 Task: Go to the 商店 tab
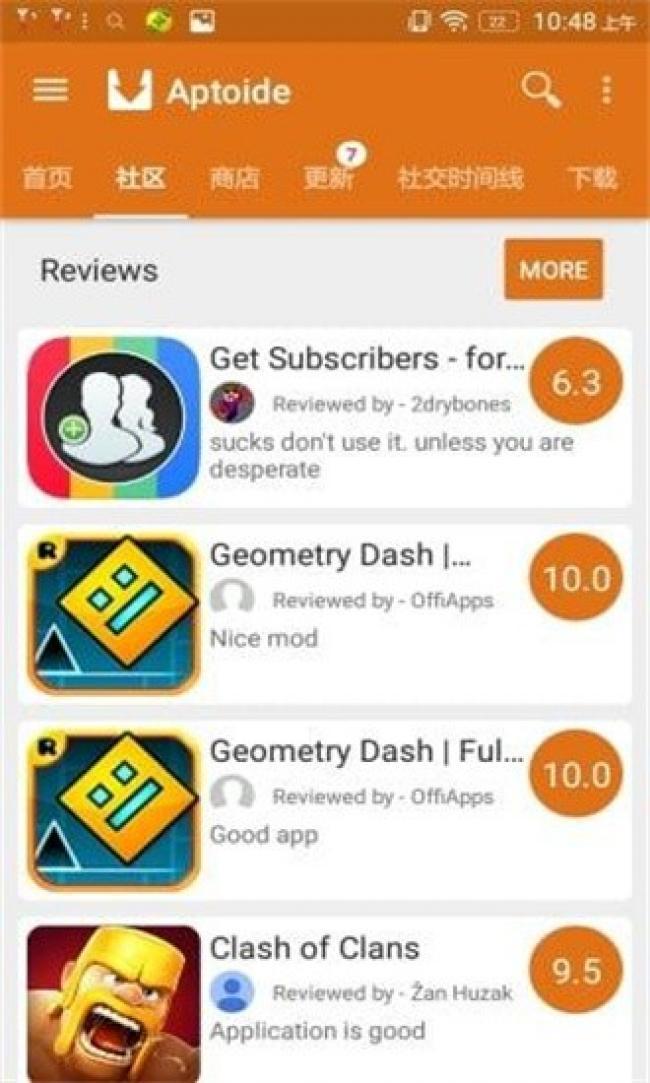(234, 179)
